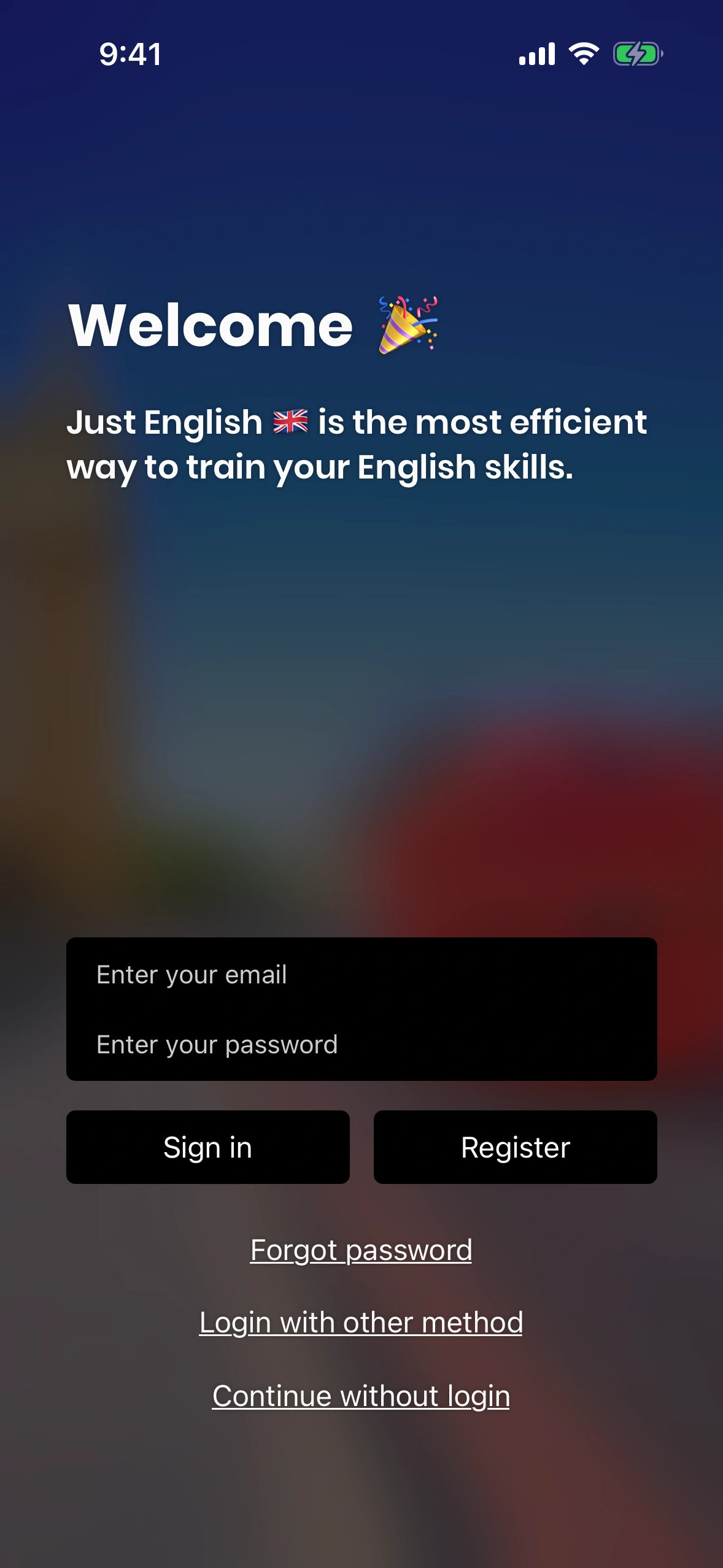This screenshot has height=1568, width=723.
Task: Focus the email input field
Action: click(361, 974)
